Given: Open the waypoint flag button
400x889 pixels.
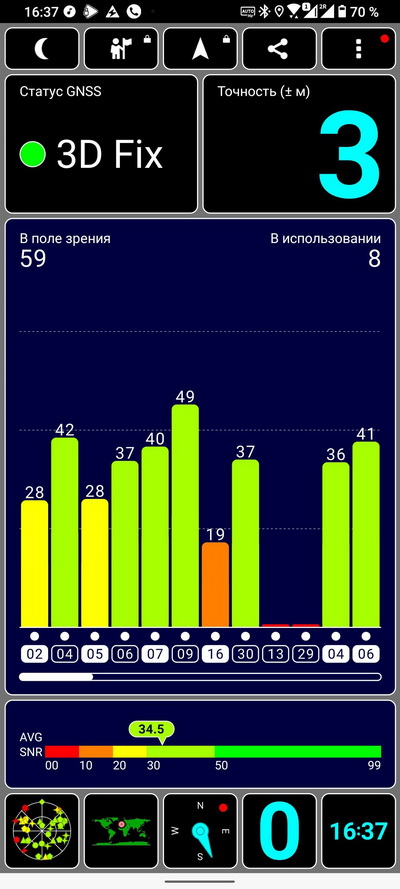Looking at the screenshot, I should tap(121, 49).
